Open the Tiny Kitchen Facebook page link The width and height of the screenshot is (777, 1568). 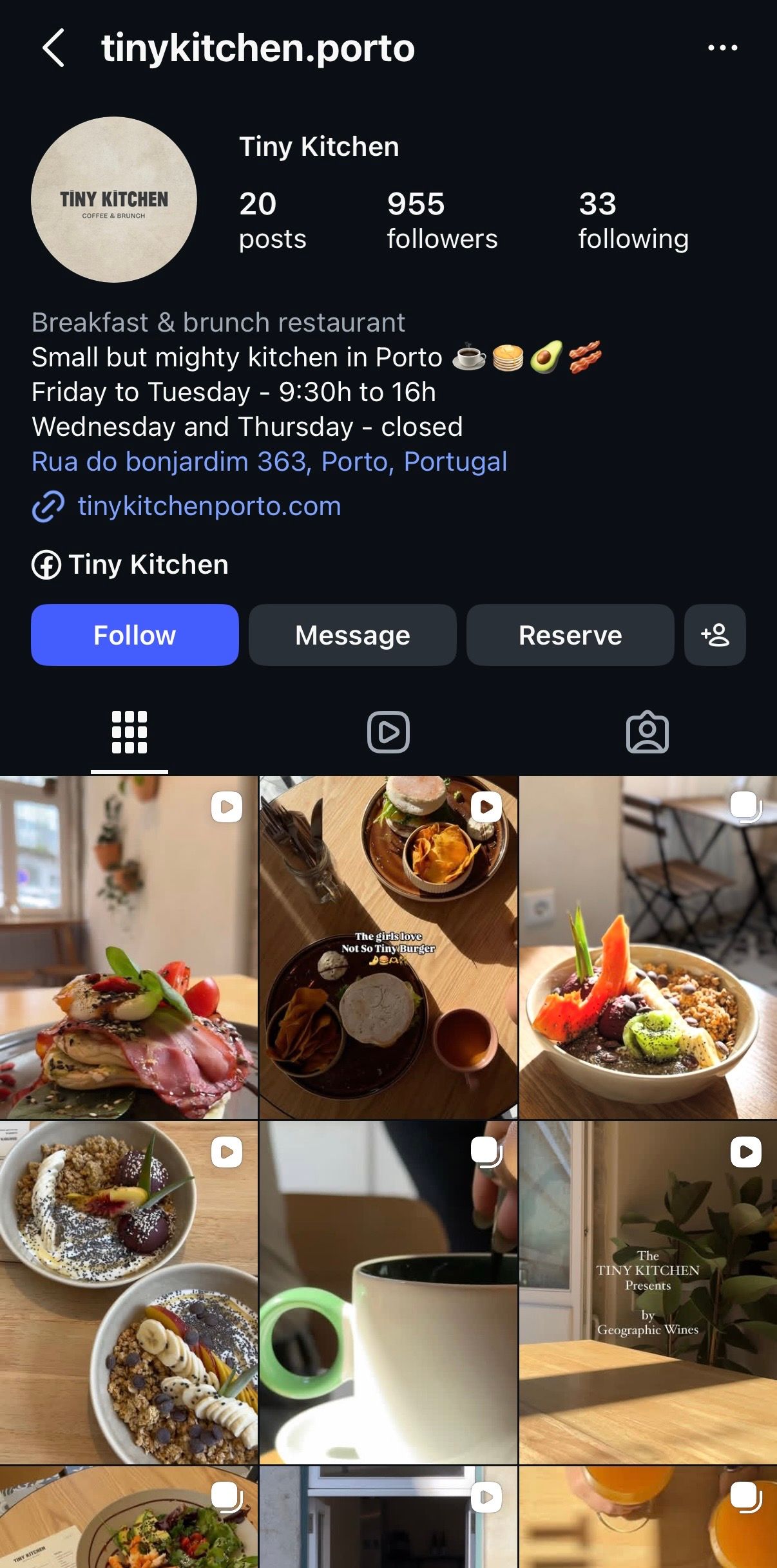(x=148, y=565)
